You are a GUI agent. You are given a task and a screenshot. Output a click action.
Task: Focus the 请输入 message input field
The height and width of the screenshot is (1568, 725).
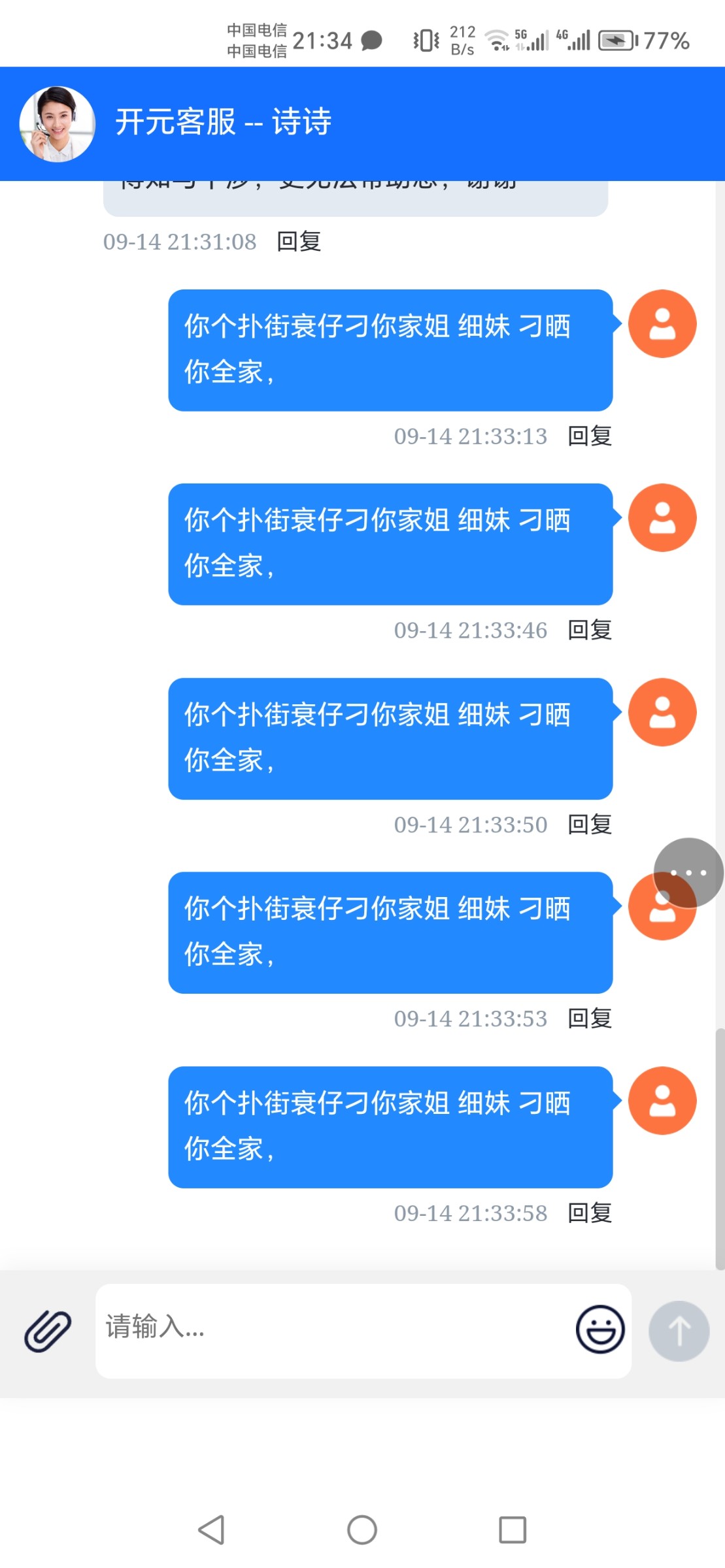[x=333, y=1329]
